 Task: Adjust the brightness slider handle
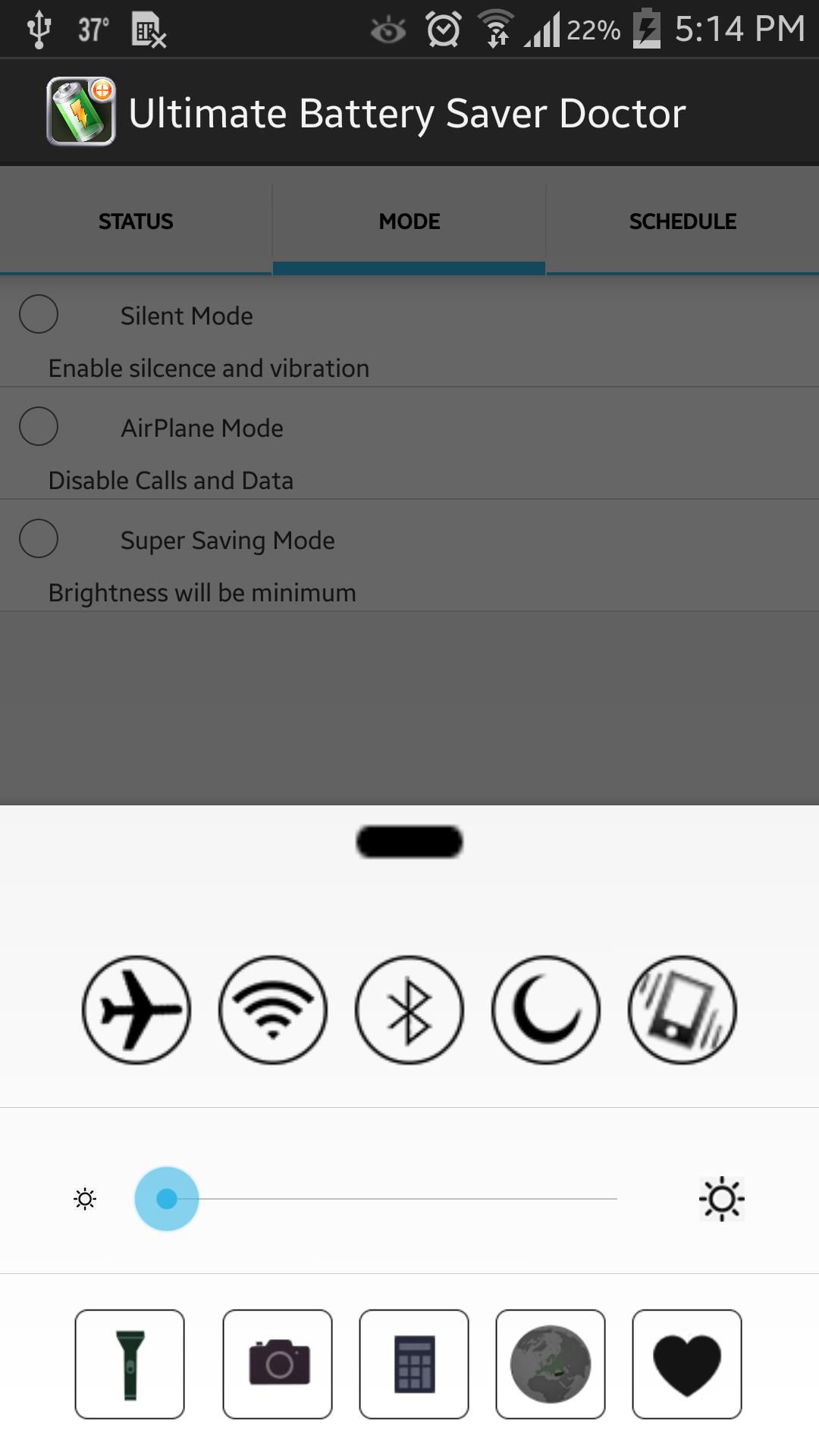click(166, 1199)
